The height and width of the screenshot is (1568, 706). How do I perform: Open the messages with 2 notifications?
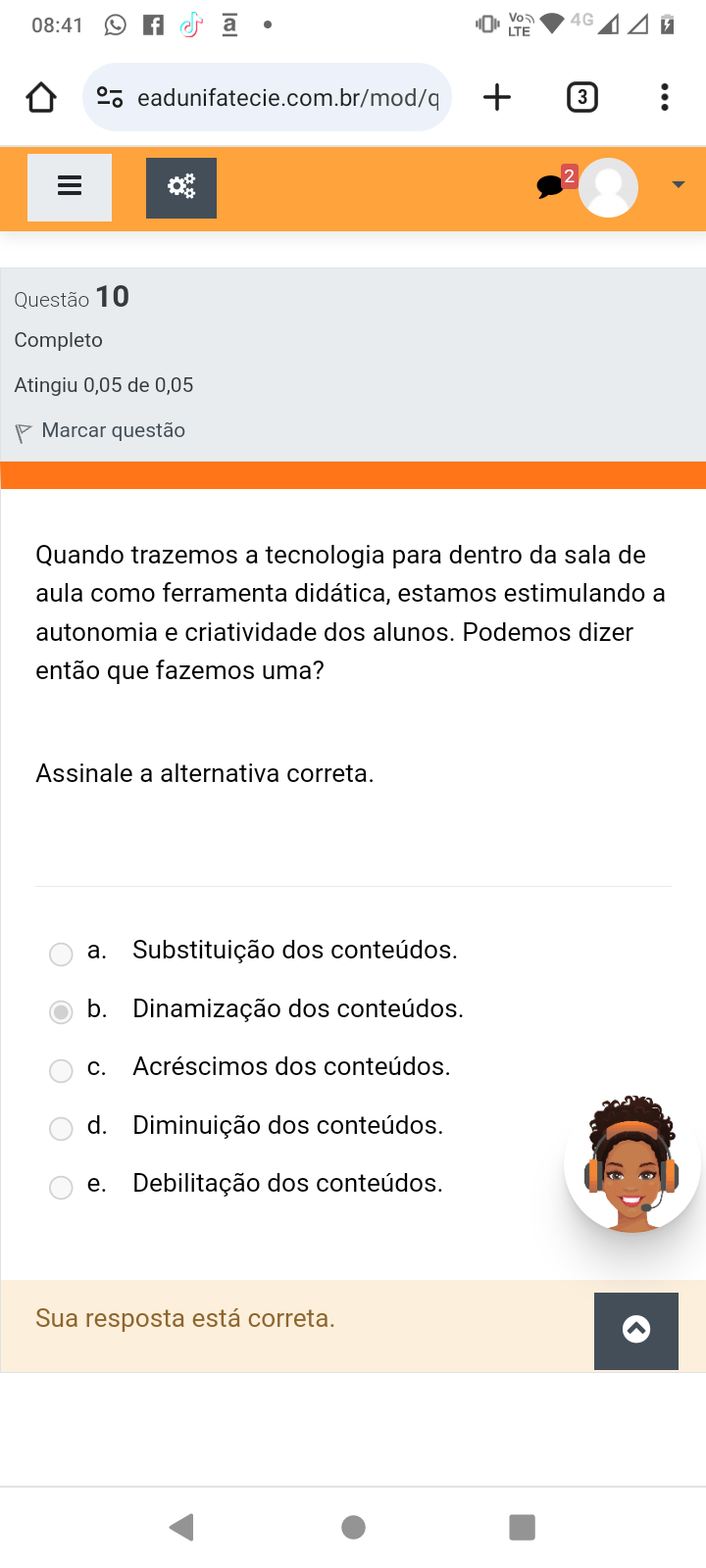[x=552, y=185]
